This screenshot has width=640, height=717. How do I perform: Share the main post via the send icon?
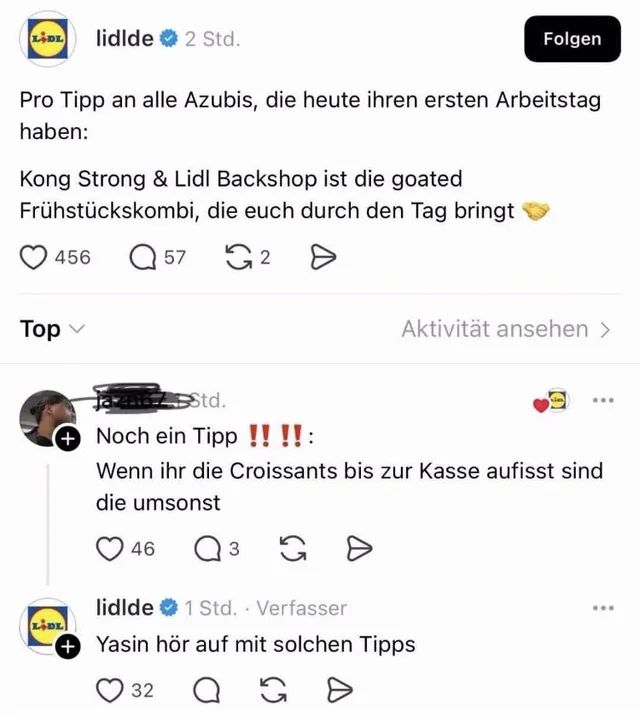tap(323, 257)
